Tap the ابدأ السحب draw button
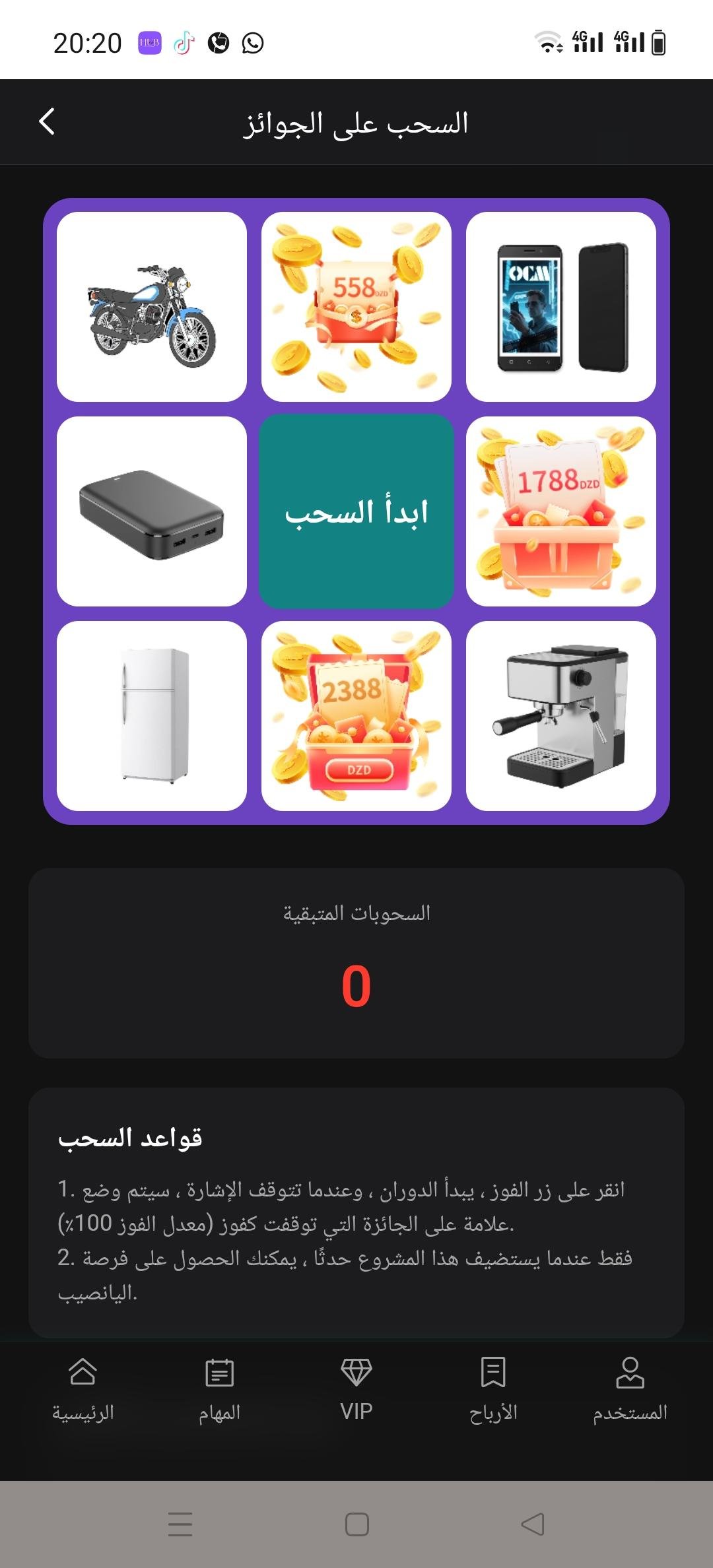 pos(356,511)
